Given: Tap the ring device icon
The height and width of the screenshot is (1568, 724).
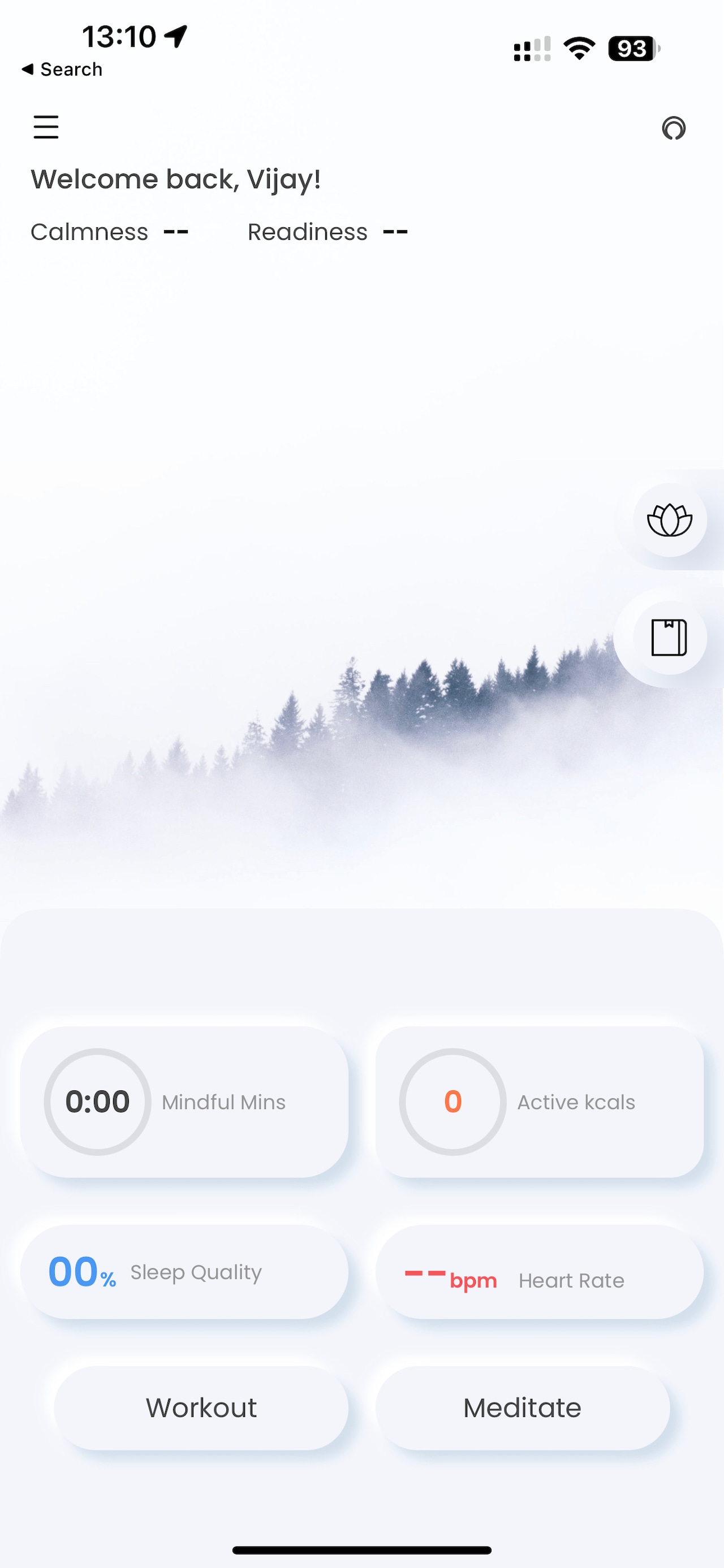Looking at the screenshot, I should point(674,128).
